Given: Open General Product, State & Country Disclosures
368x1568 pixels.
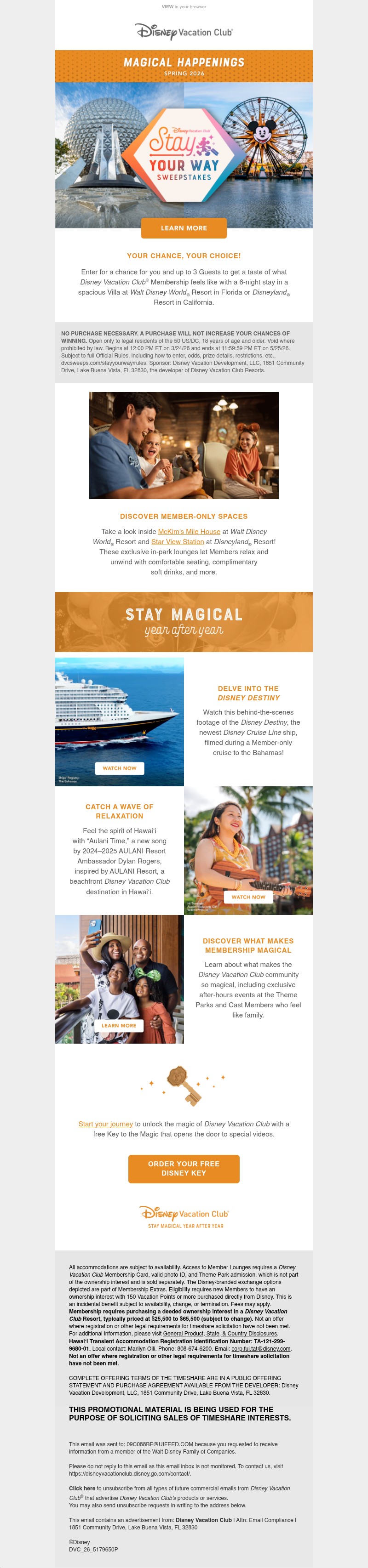Looking at the screenshot, I should (220, 1334).
